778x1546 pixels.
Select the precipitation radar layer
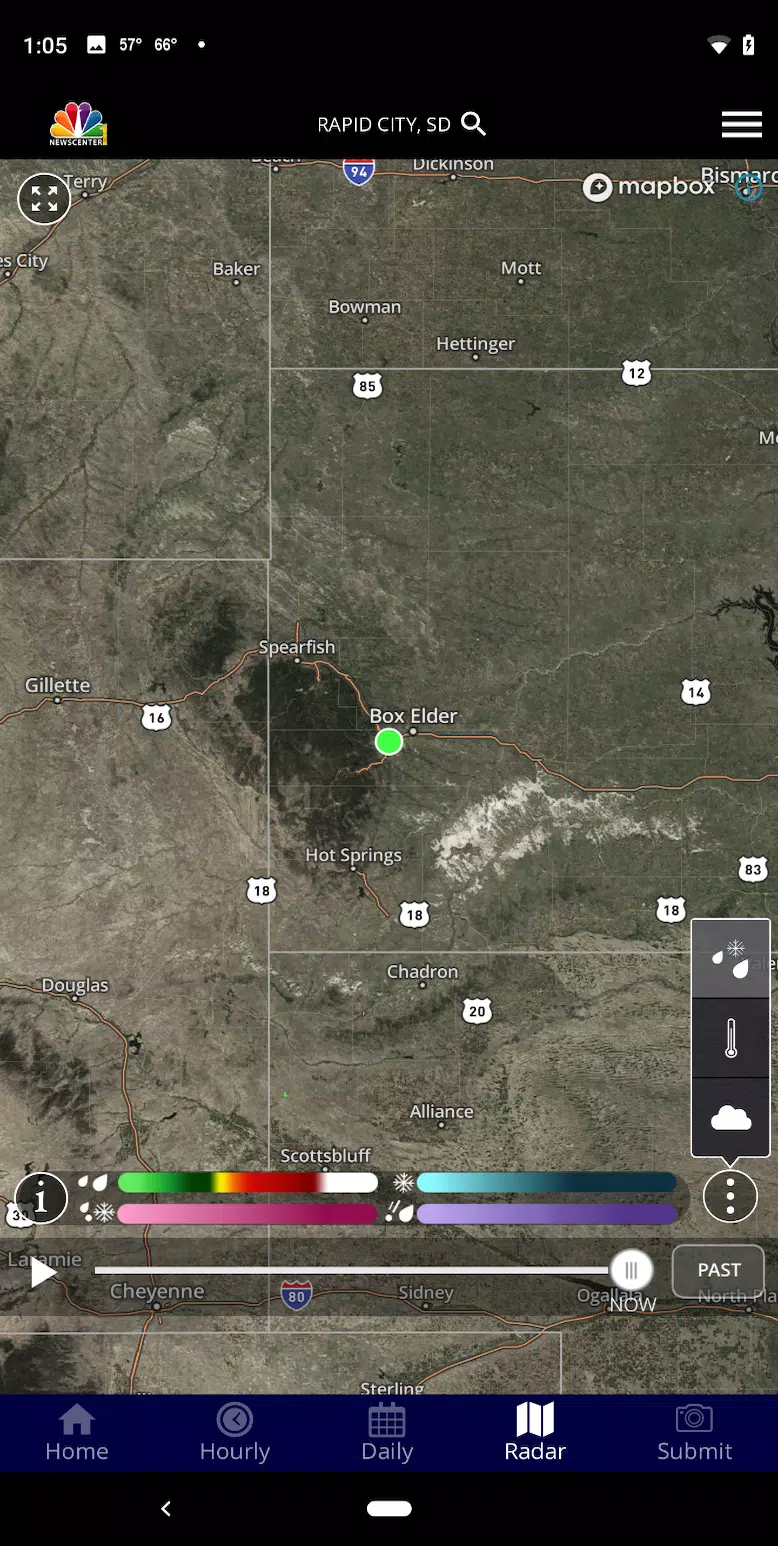730,958
